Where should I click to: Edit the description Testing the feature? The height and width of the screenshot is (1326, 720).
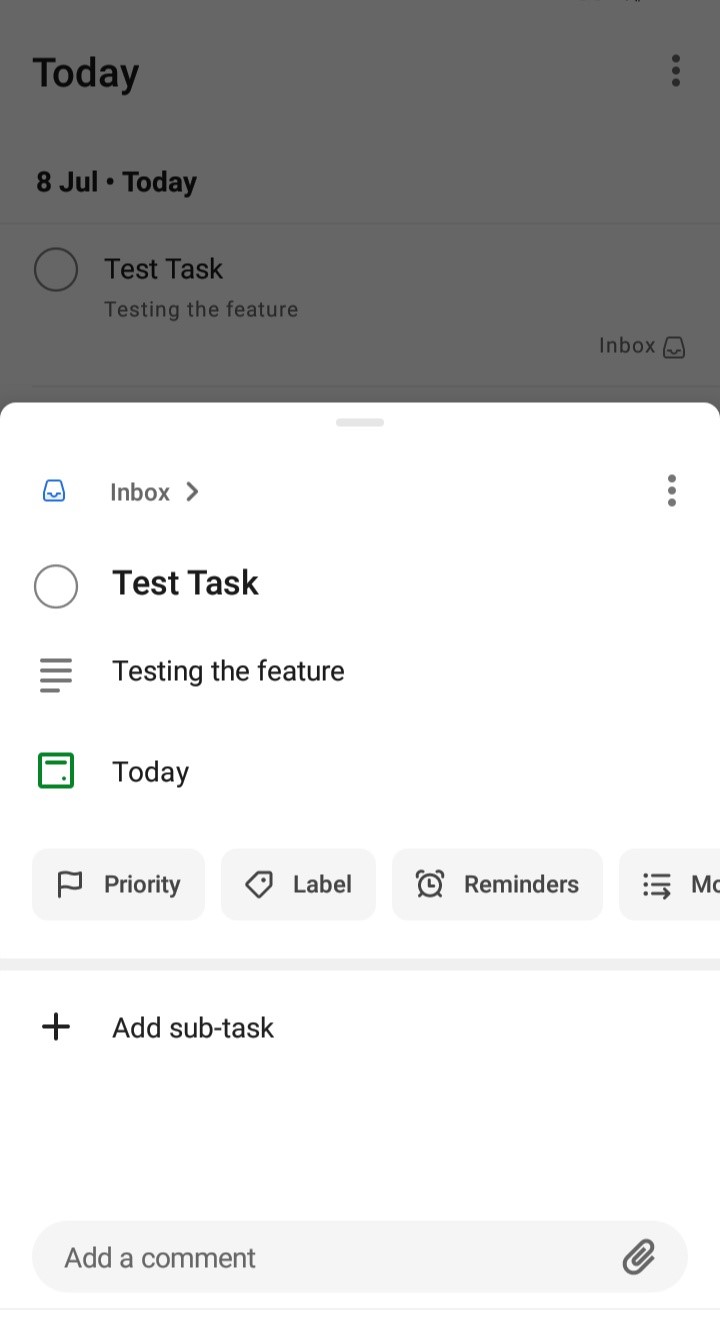click(x=228, y=671)
